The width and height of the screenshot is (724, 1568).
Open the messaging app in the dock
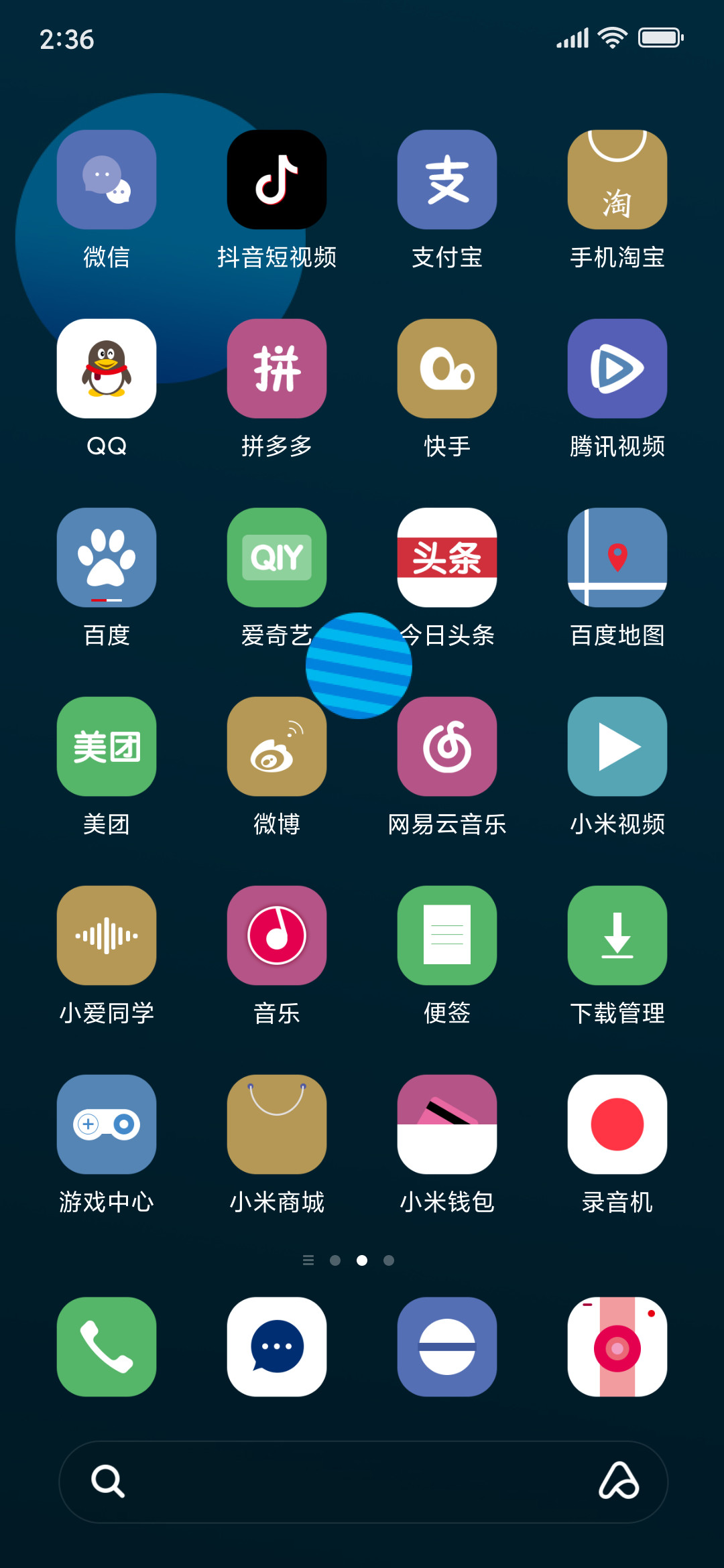click(277, 1347)
